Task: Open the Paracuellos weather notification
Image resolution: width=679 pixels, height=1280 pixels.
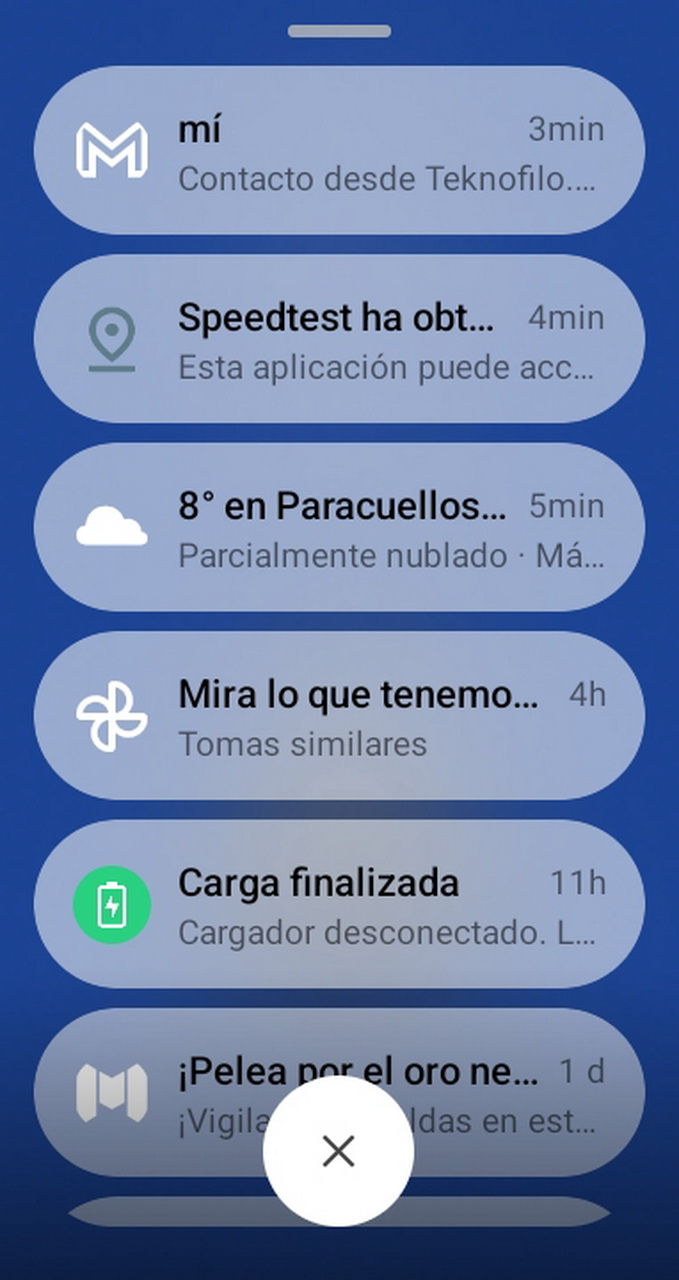Action: [x=339, y=527]
